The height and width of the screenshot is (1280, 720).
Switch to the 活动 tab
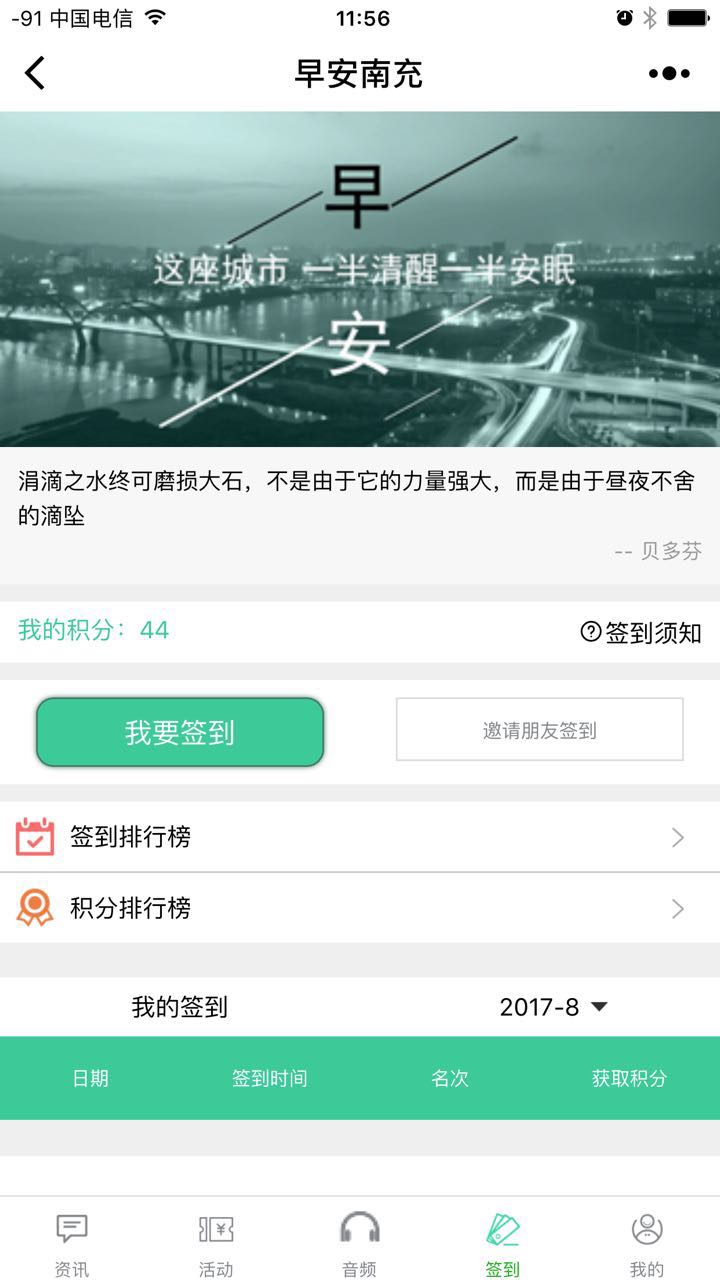pos(216,1243)
